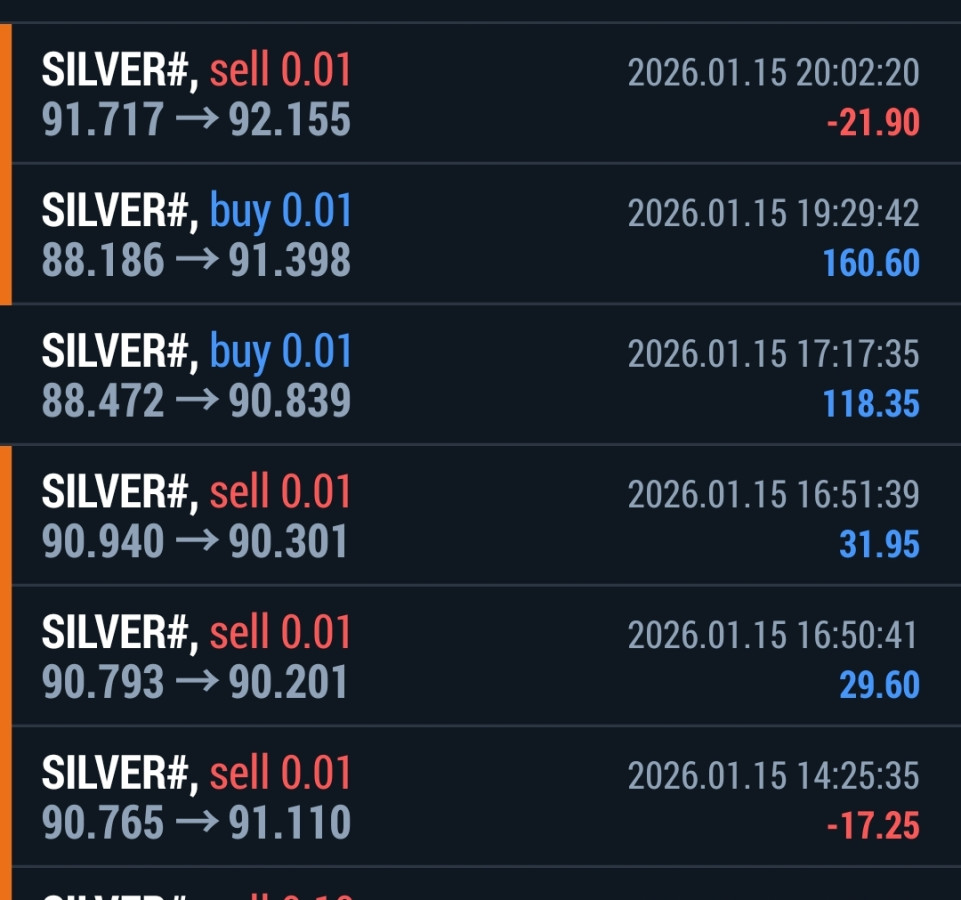Tap the SILVER# sell trade closed at 16:50:41
The image size is (961, 900).
(x=480, y=656)
